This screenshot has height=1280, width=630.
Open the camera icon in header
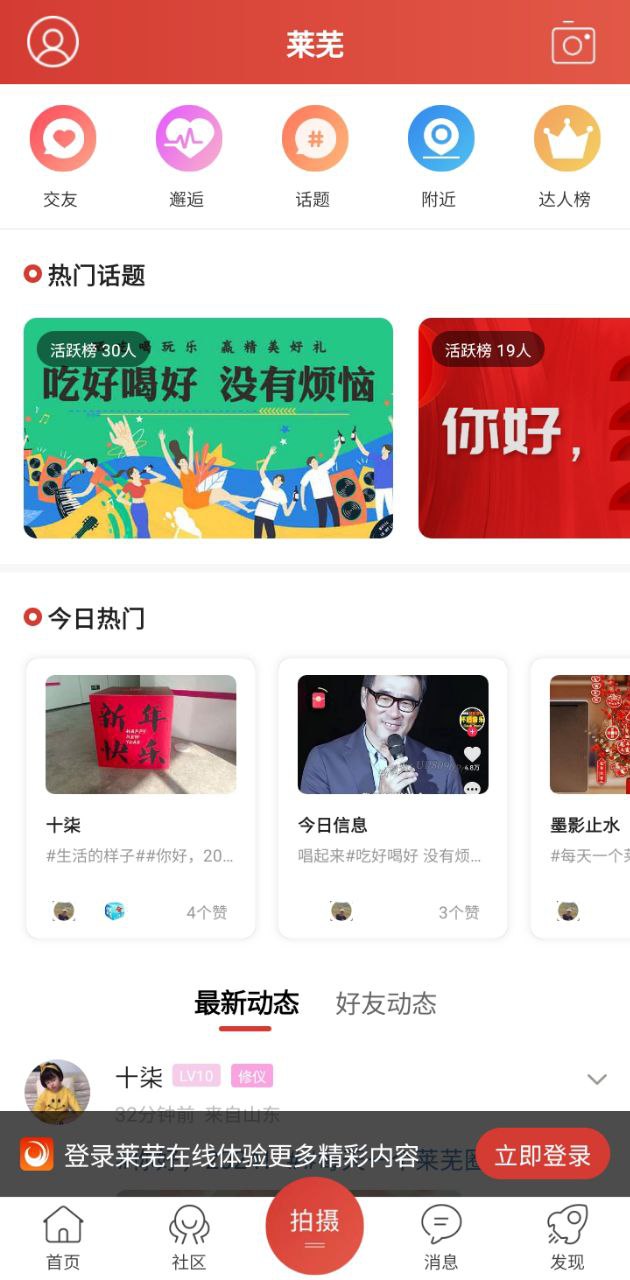click(x=573, y=43)
